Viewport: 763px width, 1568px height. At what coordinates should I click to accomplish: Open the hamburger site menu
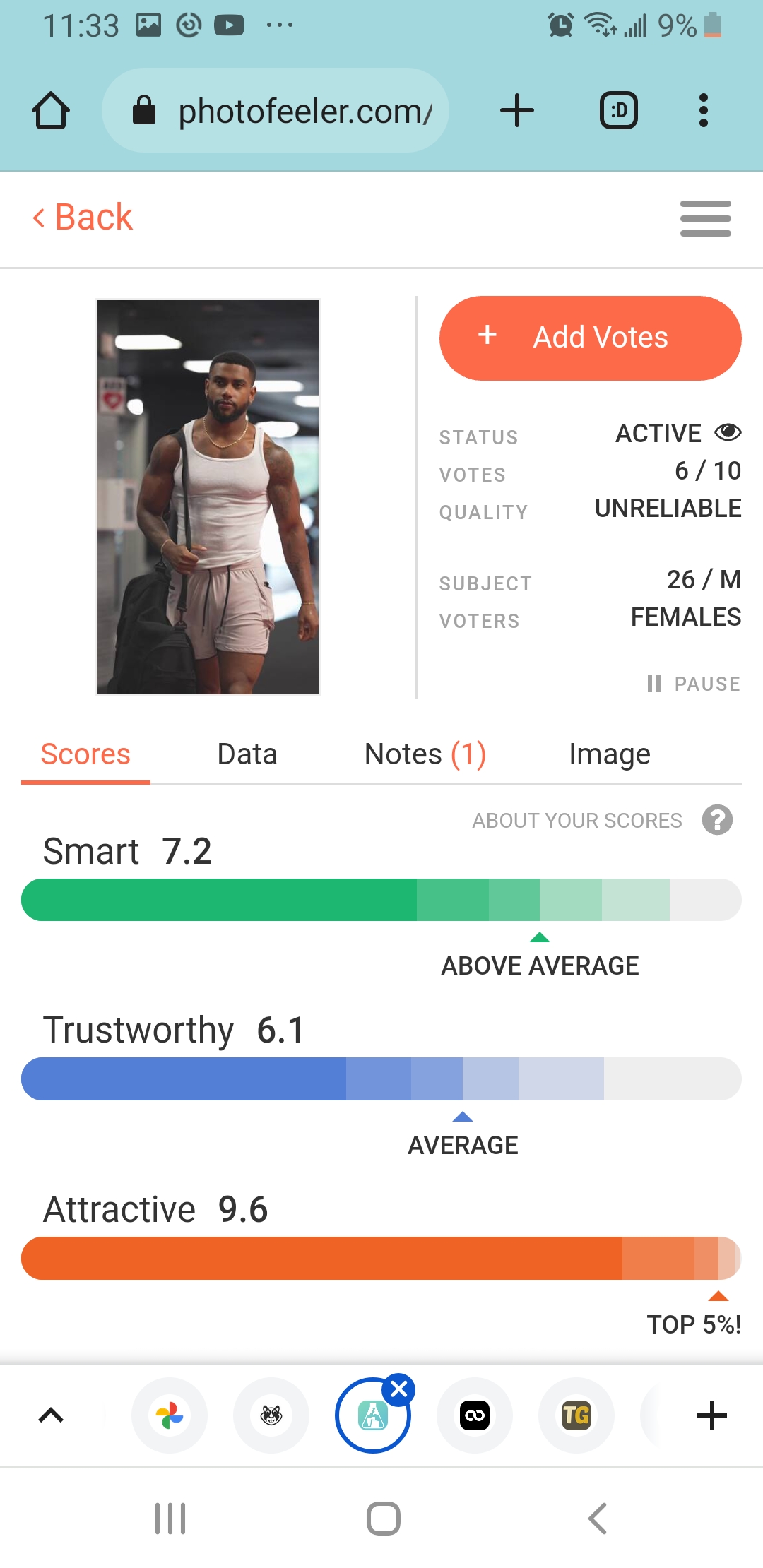click(705, 218)
